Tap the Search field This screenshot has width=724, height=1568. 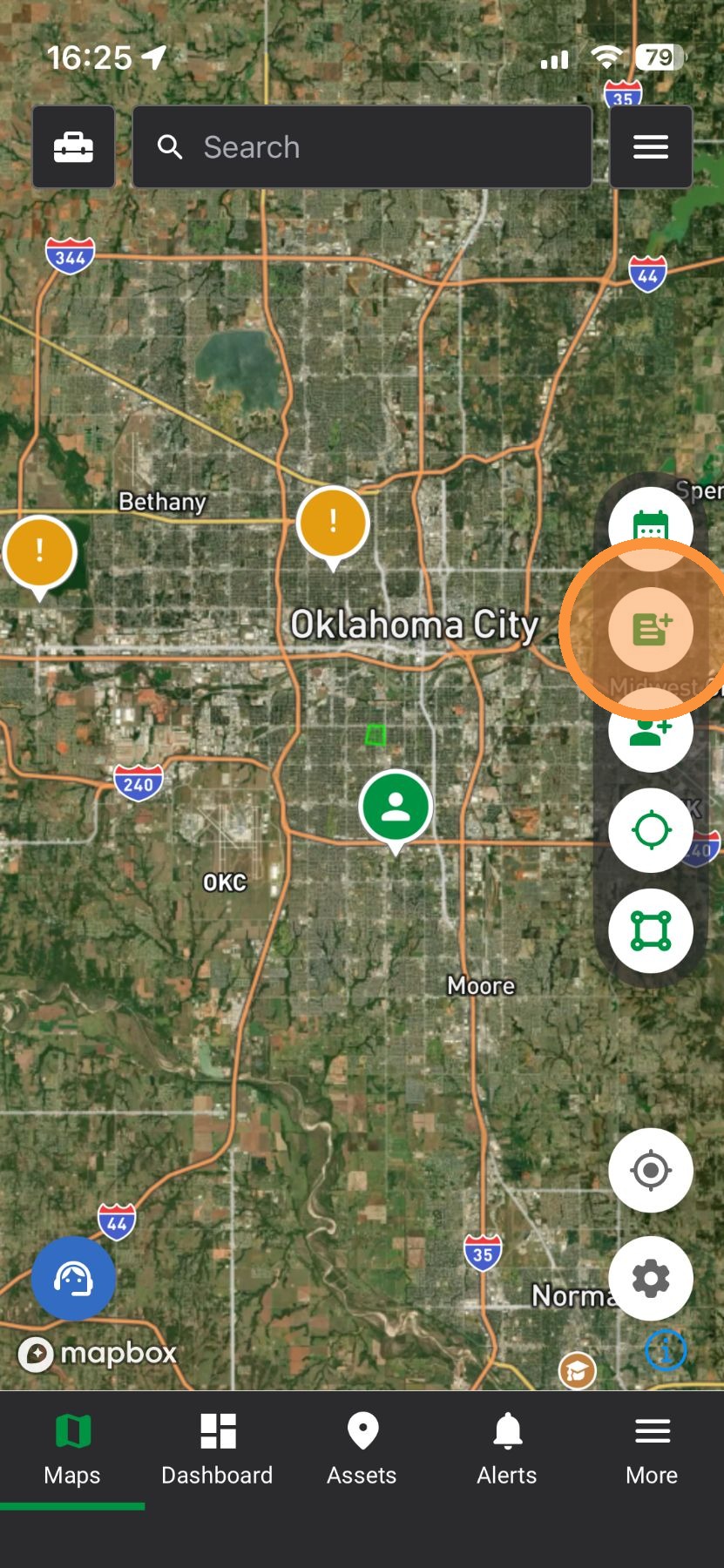(x=362, y=147)
